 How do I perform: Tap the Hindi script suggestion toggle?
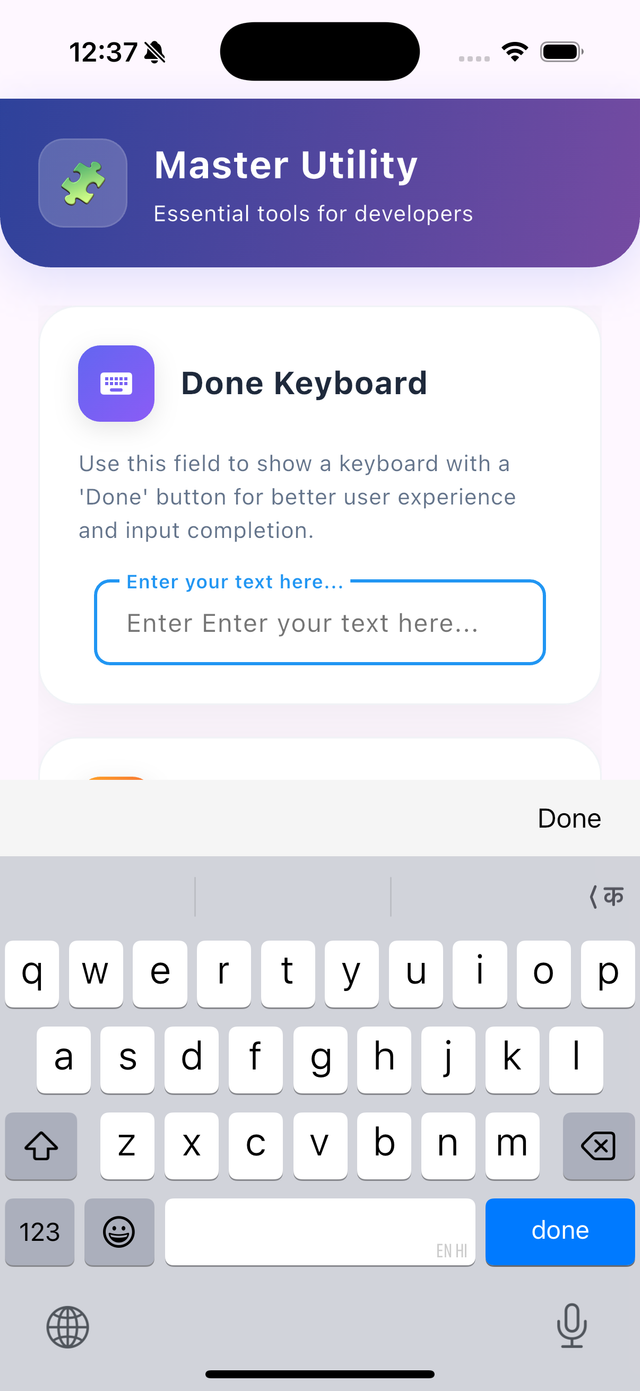point(607,897)
